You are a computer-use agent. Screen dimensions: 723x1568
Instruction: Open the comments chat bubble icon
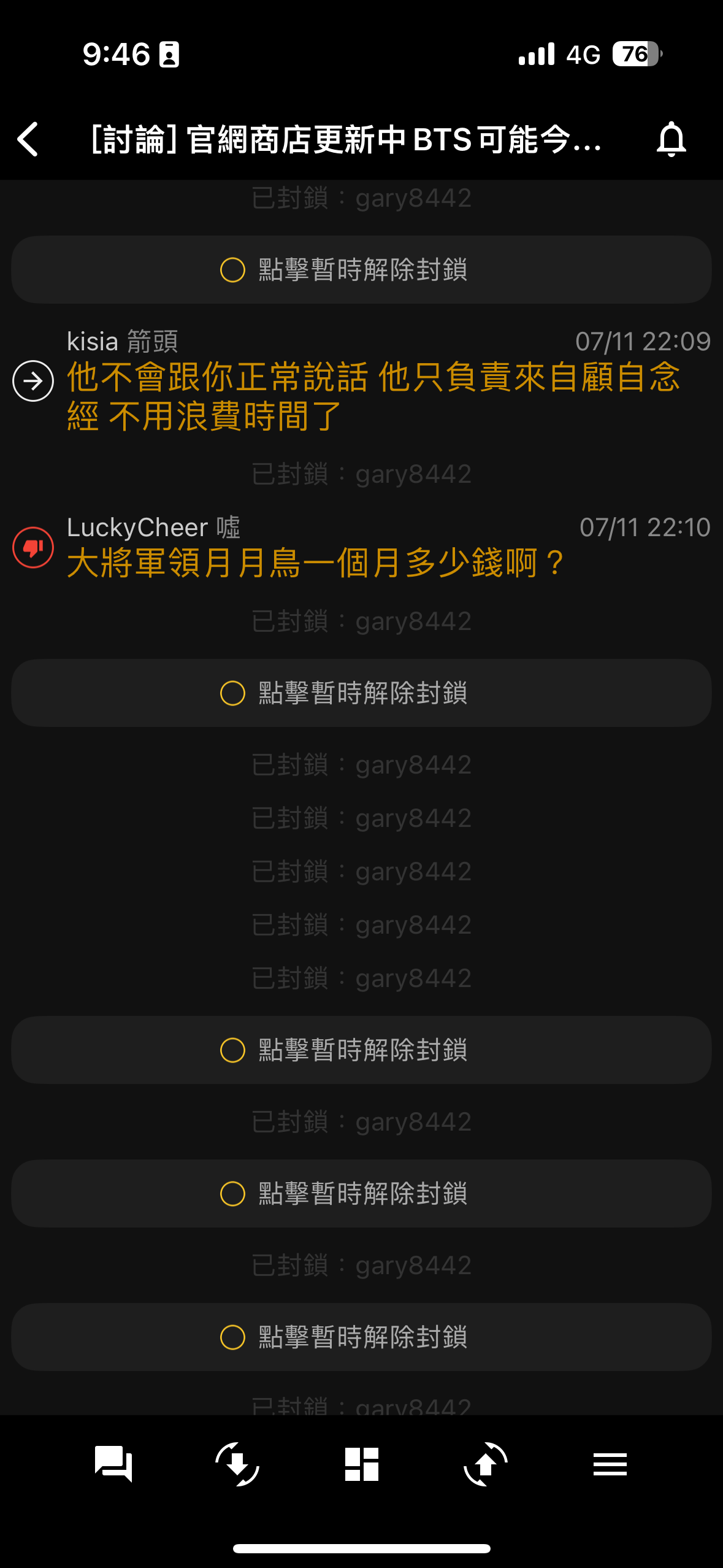coord(113,1464)
